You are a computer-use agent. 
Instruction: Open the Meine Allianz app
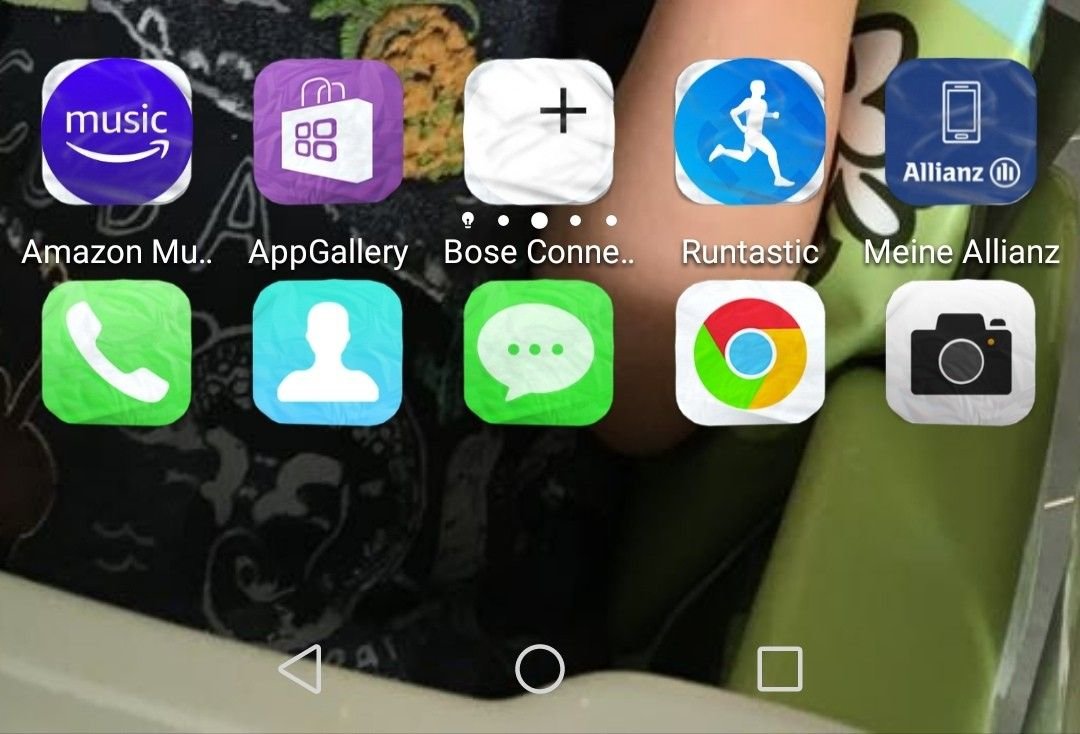tap(960, 133)
